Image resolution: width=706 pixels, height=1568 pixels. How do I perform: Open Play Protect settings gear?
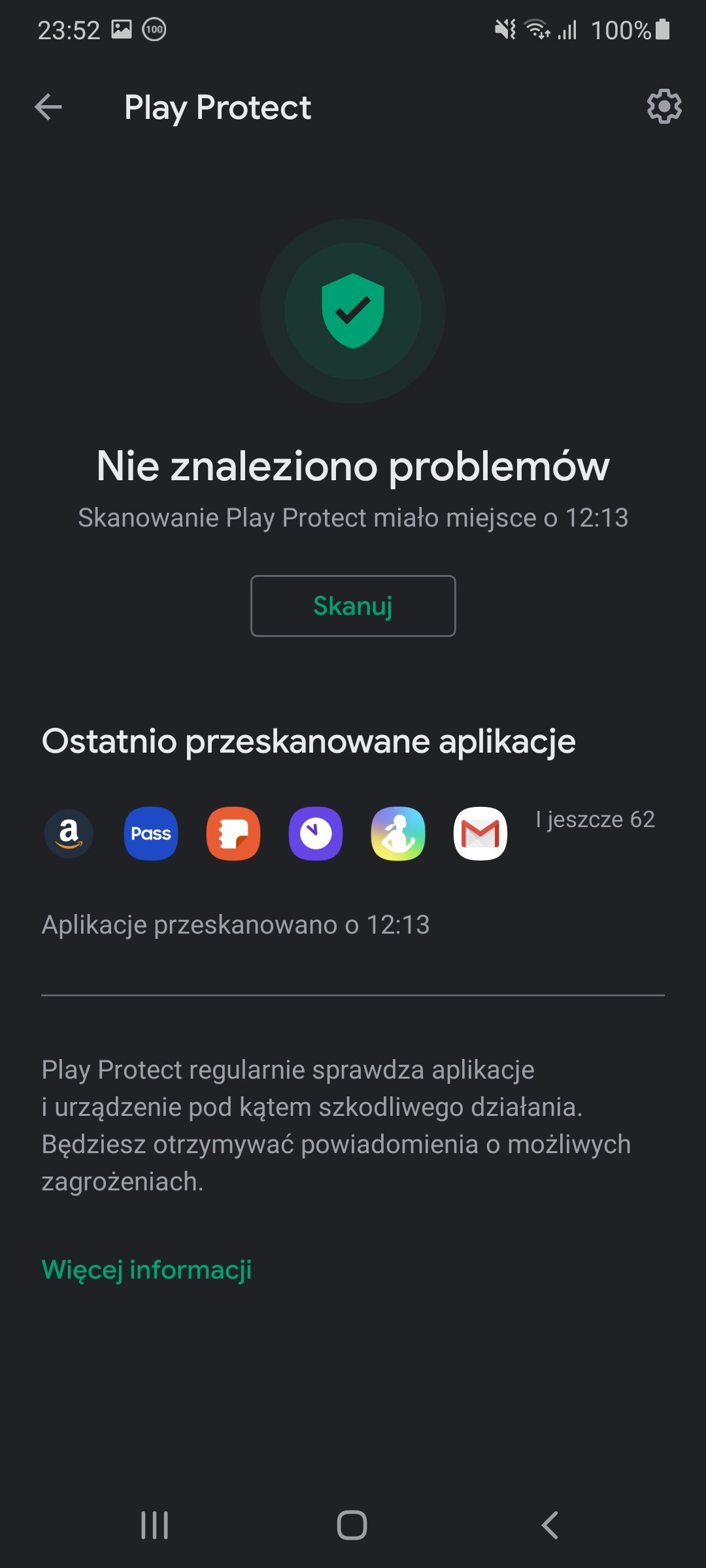(664, 106)
